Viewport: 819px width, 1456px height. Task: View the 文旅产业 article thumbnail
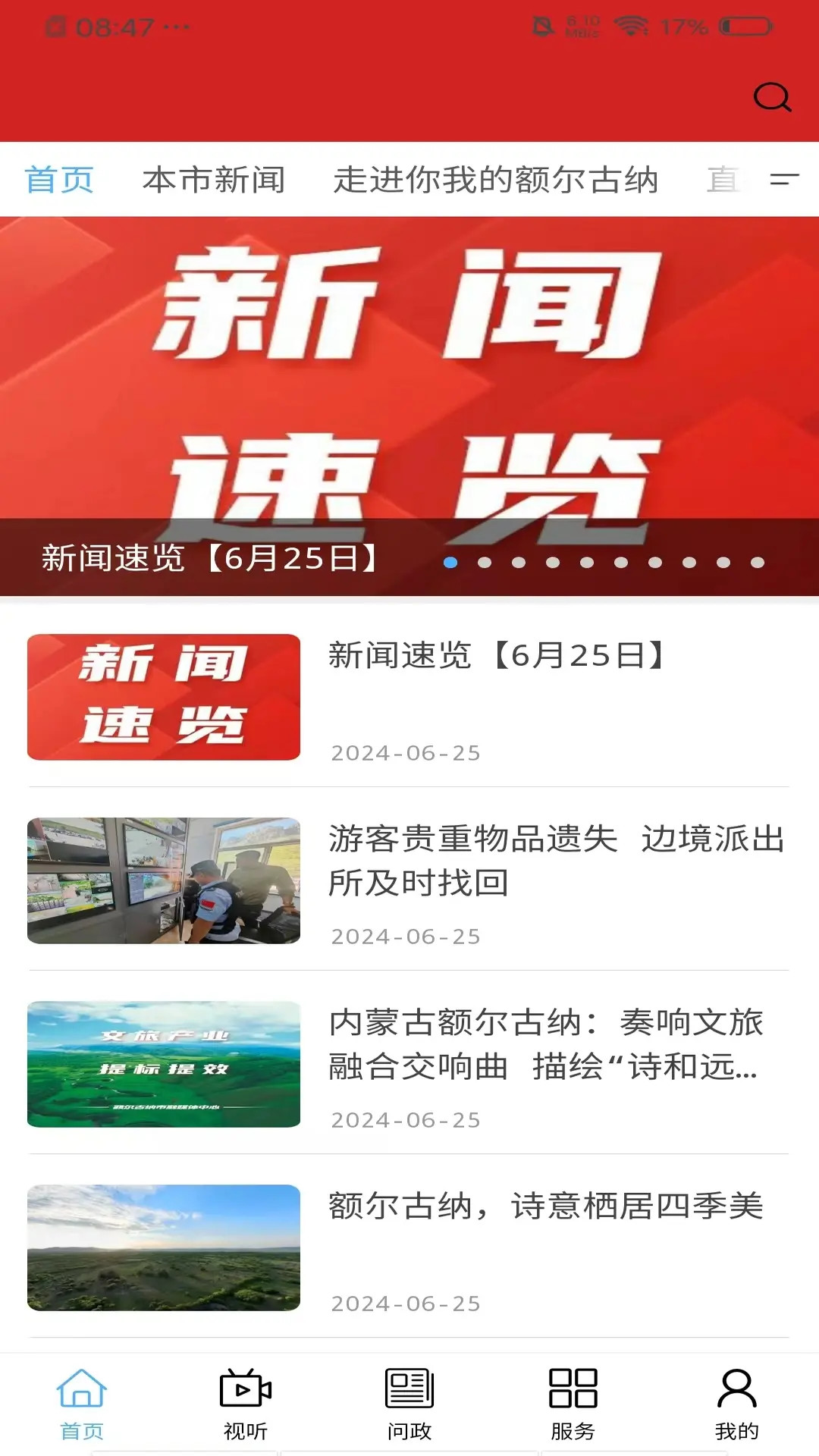coord(165,1062)
